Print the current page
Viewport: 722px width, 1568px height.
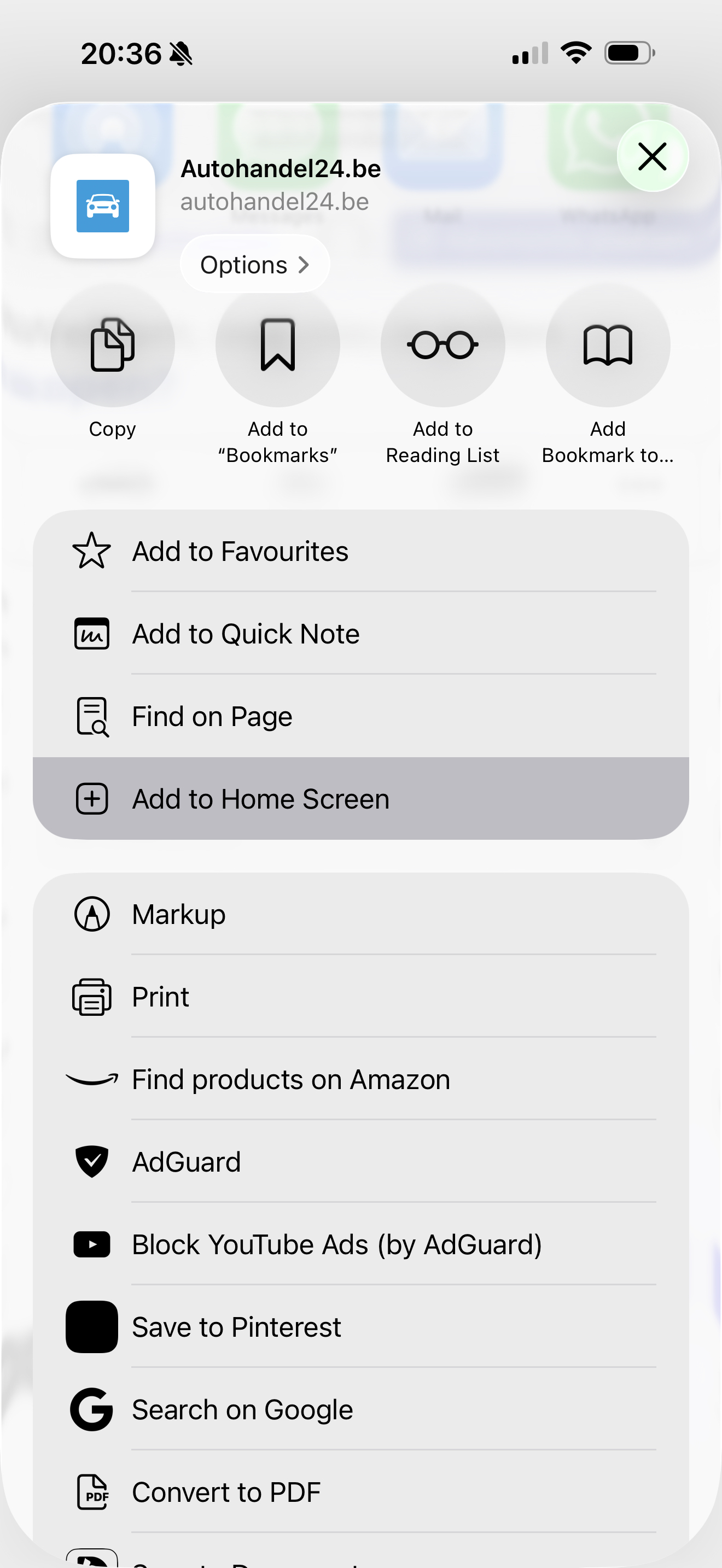point(360,997)
